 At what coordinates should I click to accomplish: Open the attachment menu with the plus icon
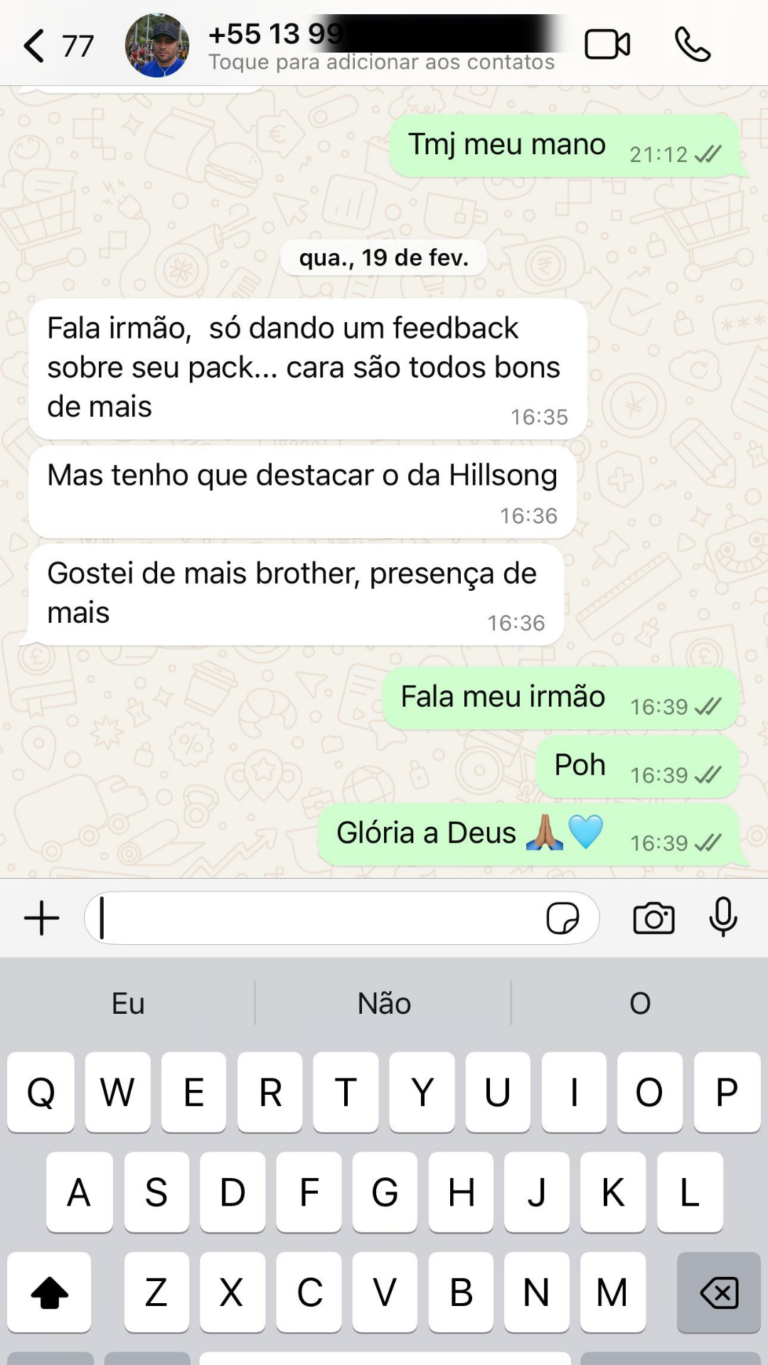(x=41, y=917)
